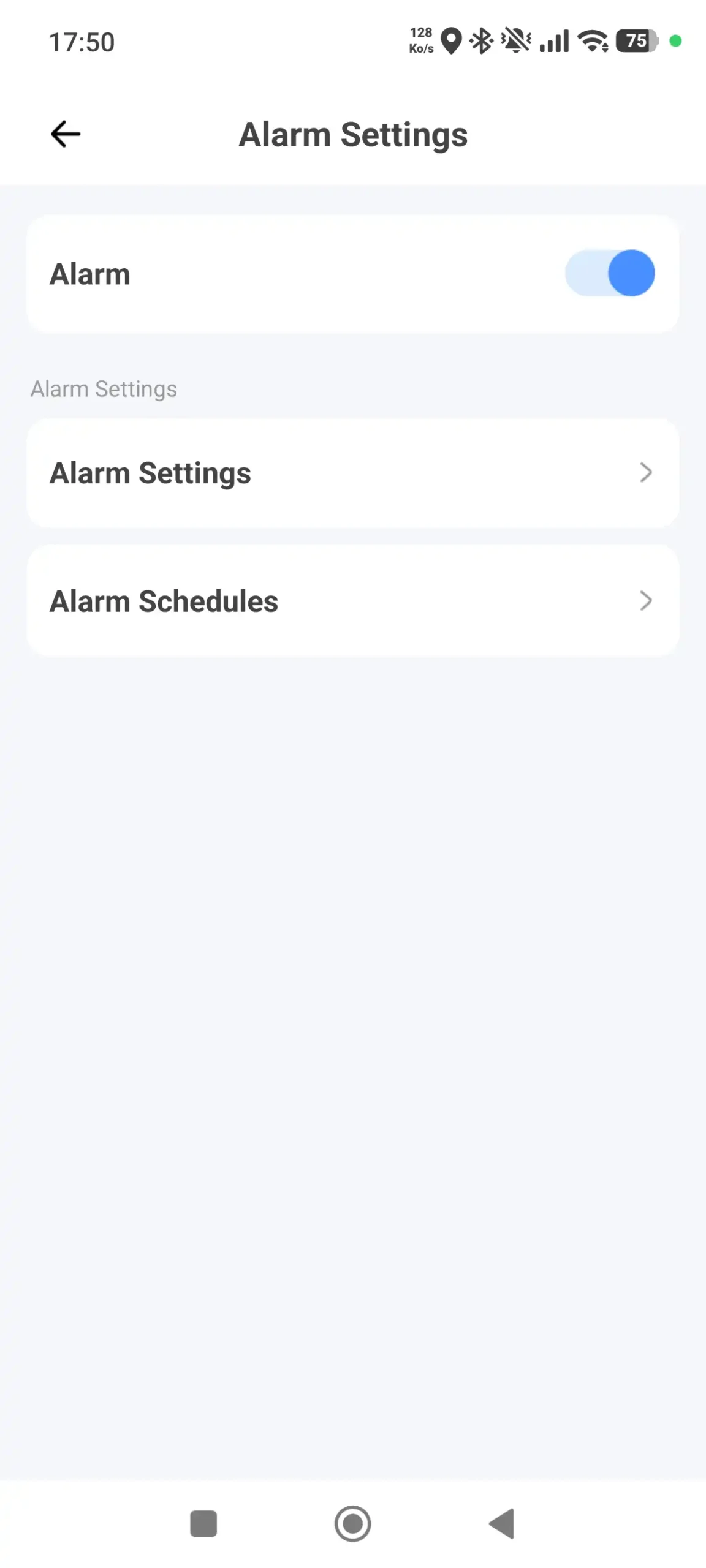The height and width of the screenshot is (1568, 706).
Task: Open recent apps from navigation bar
Action: coord(203,1523)
